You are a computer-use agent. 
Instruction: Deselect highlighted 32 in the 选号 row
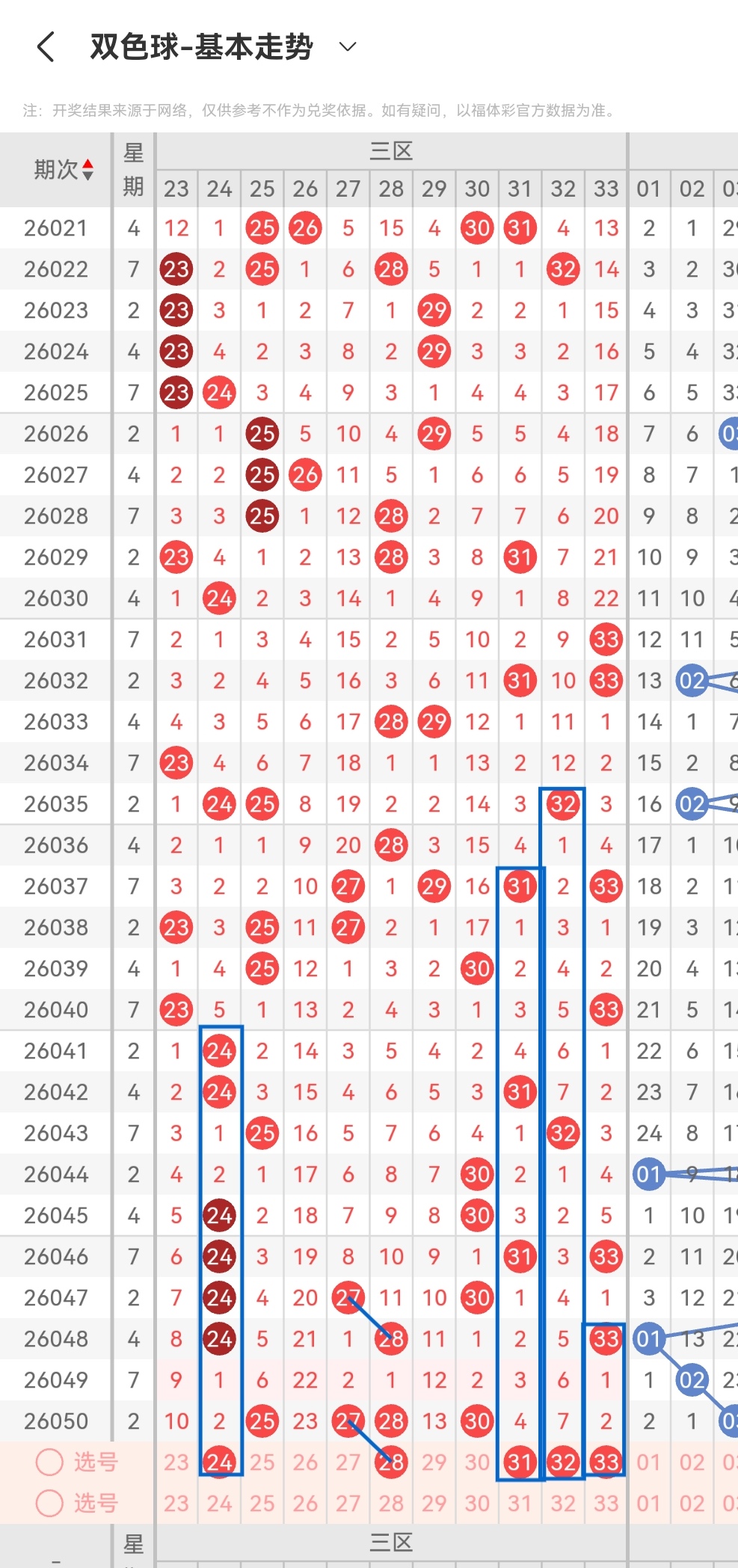pyautogui.click(x=563, y=1462)
